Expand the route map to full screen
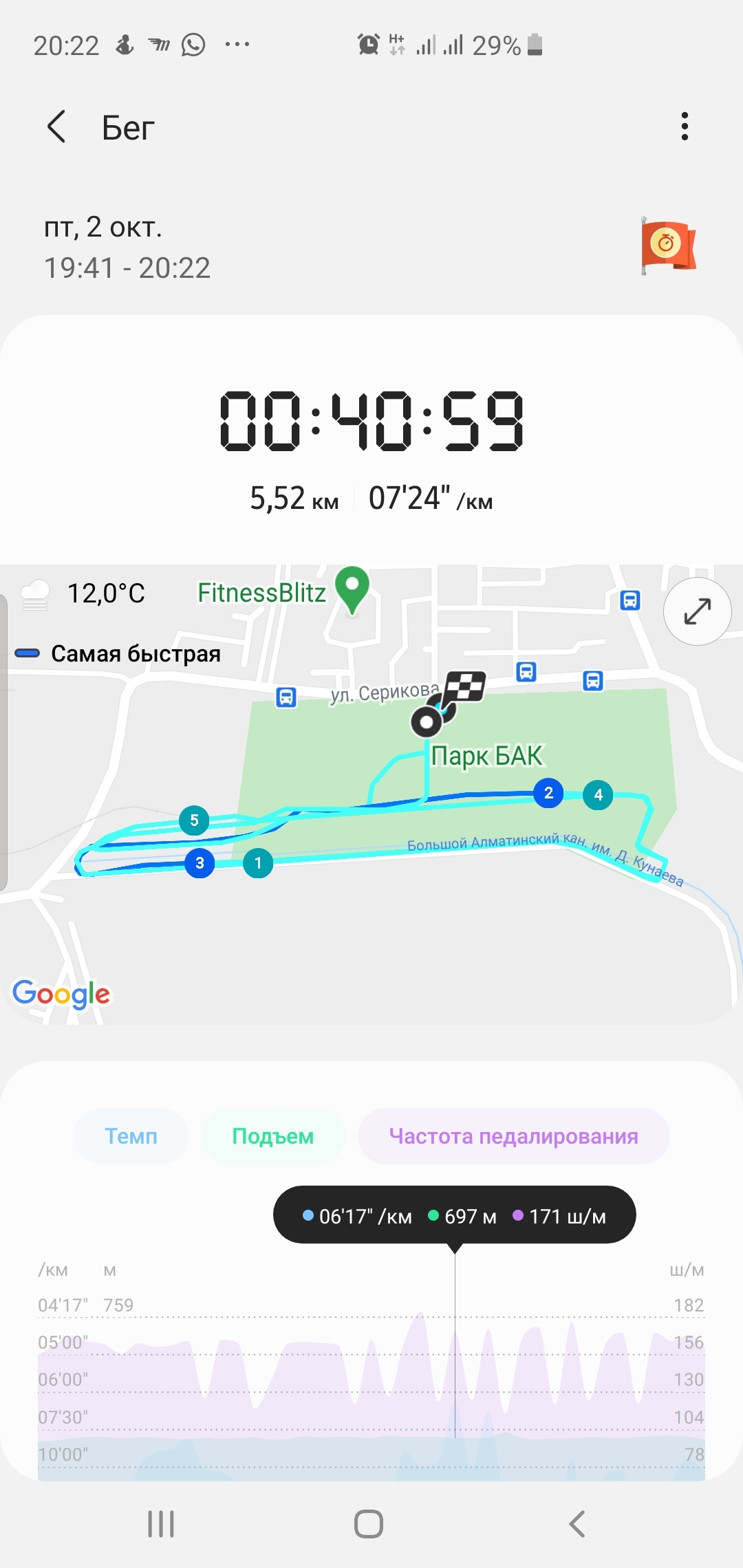Image resolution: width=743 pixels, height=1568 pixels. coord(697,611)
